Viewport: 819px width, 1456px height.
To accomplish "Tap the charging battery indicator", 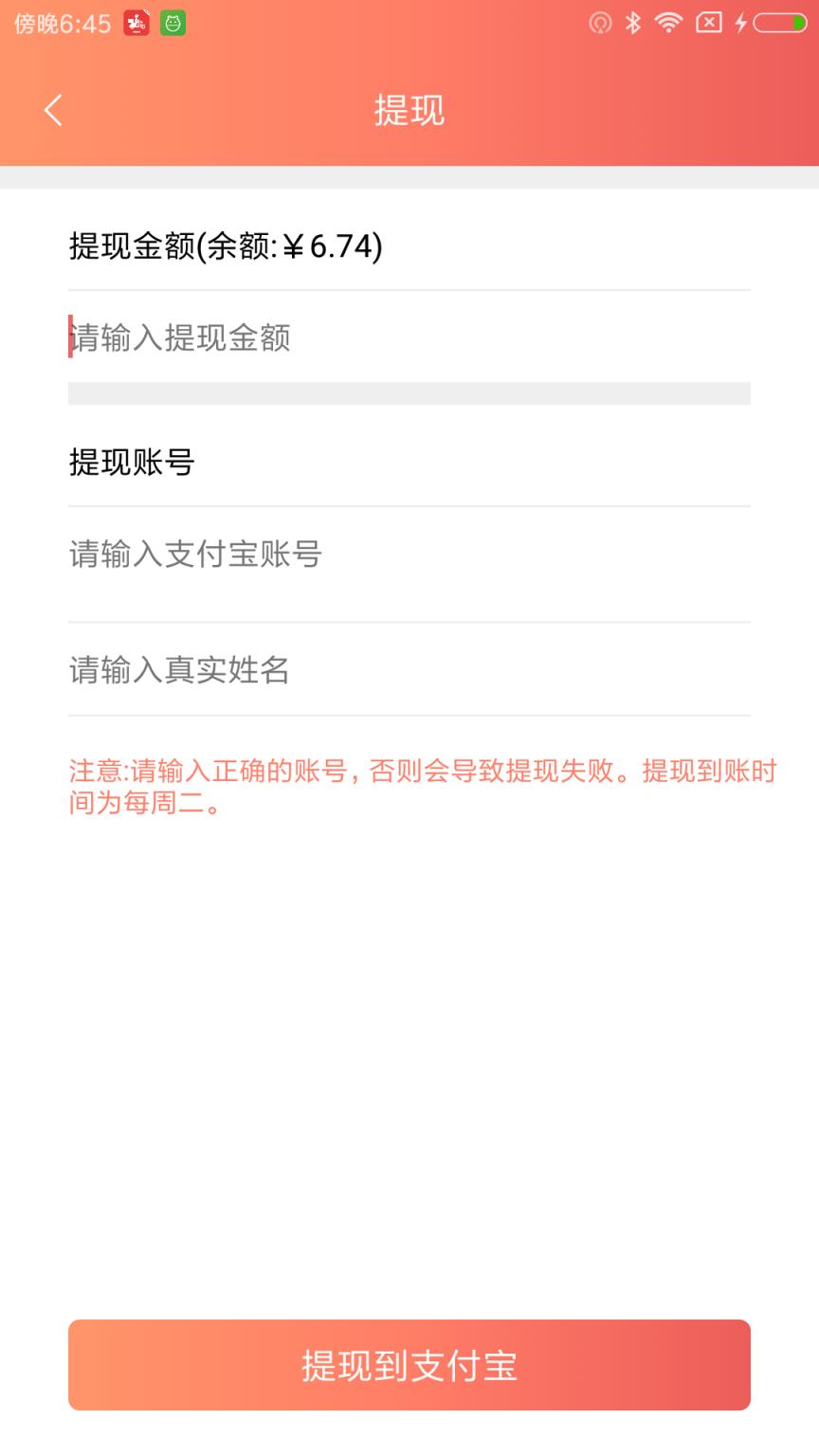I will pyautogui.click(x=779, y=22).
